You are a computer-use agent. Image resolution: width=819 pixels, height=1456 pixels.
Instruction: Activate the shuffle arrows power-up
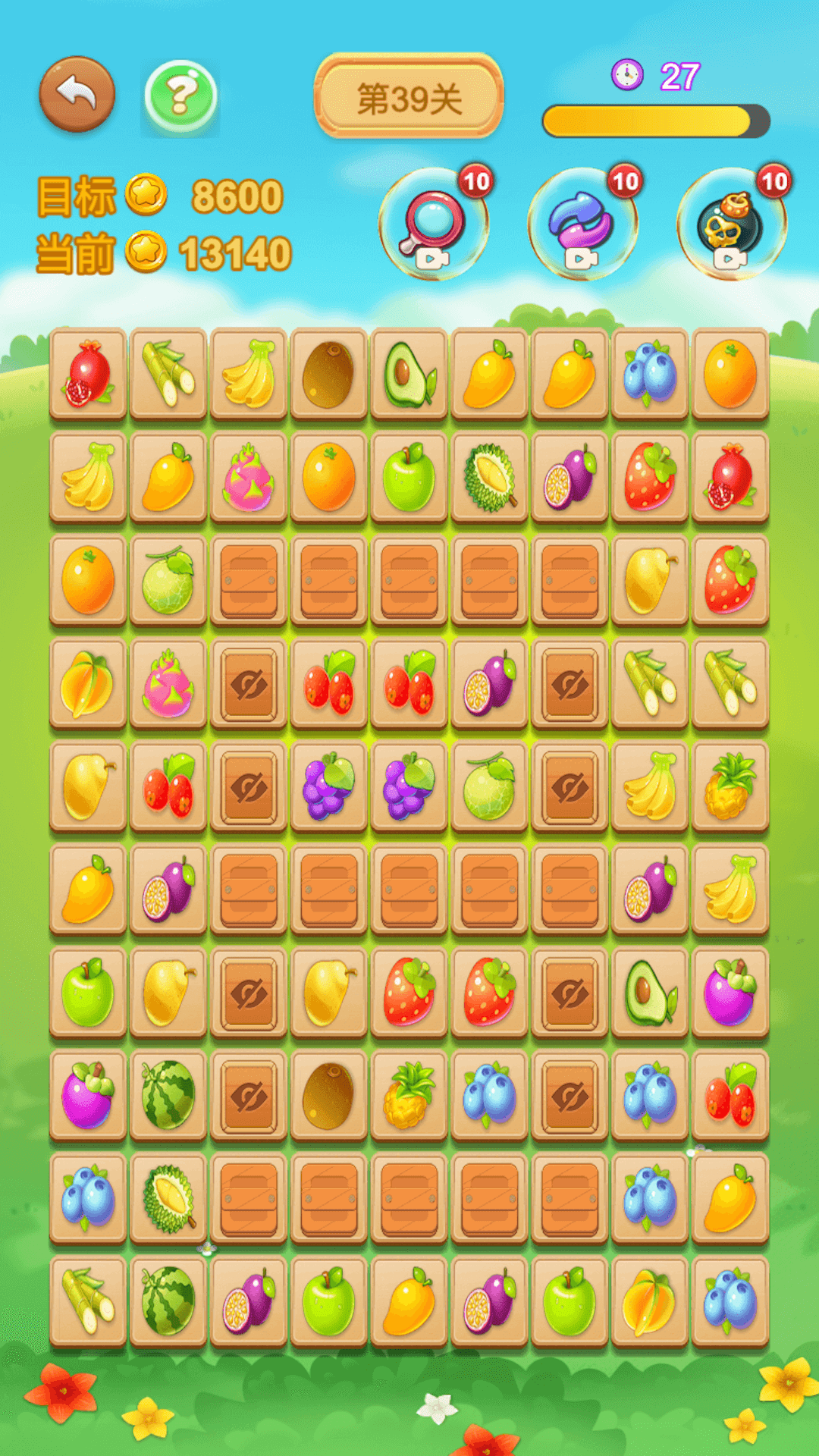(582, 223)
